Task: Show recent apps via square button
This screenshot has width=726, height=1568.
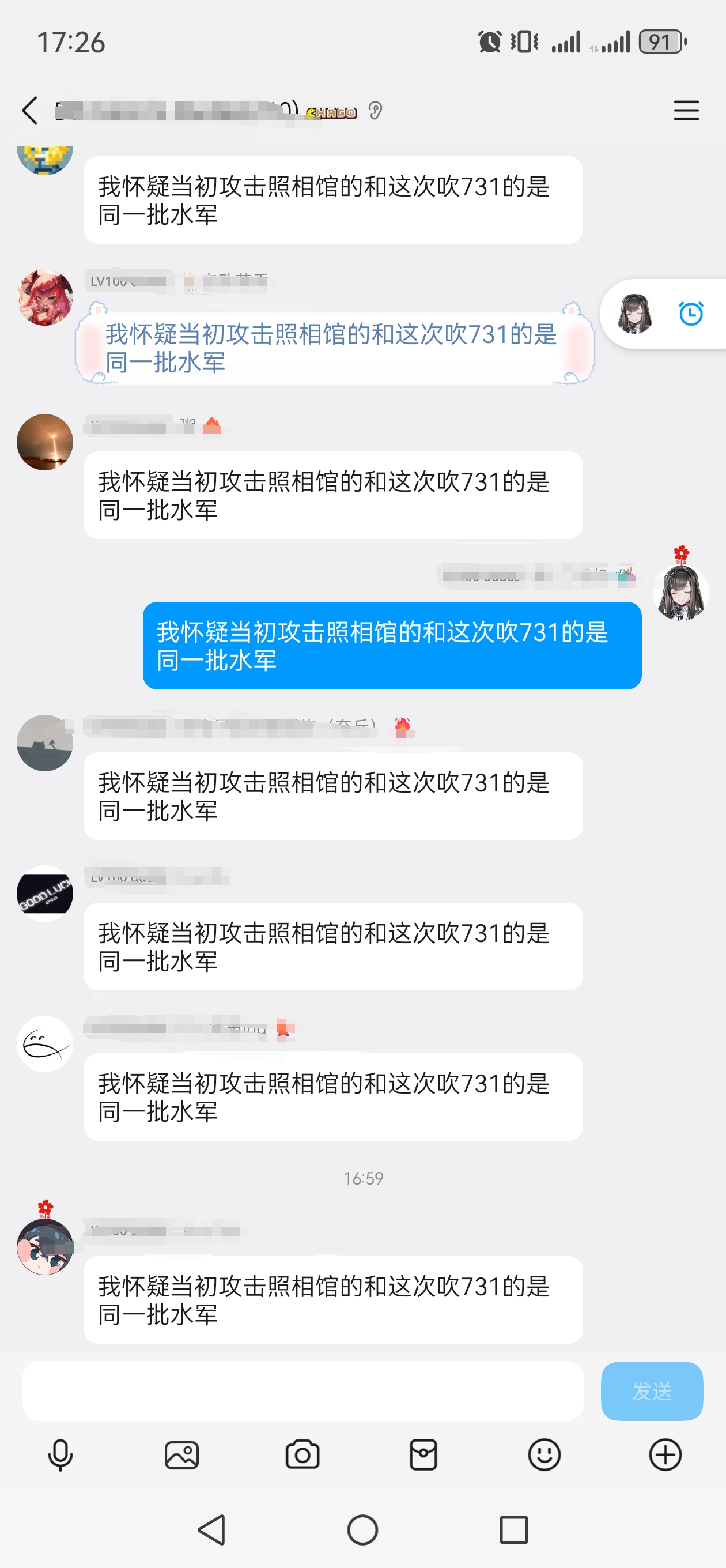Action: [x=513, y=1529]
